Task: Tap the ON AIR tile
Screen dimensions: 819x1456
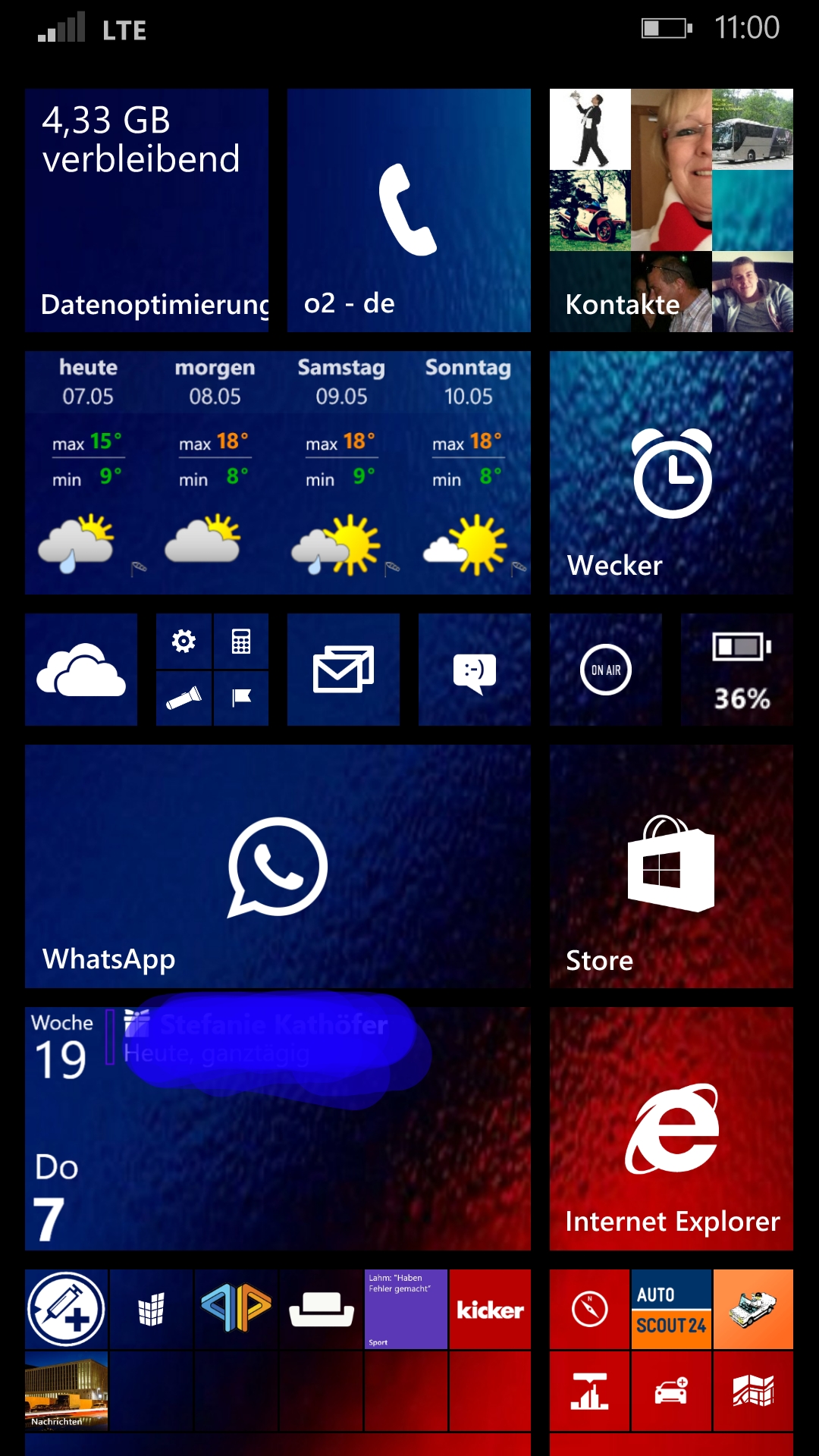Action: (x=606, y=670)
